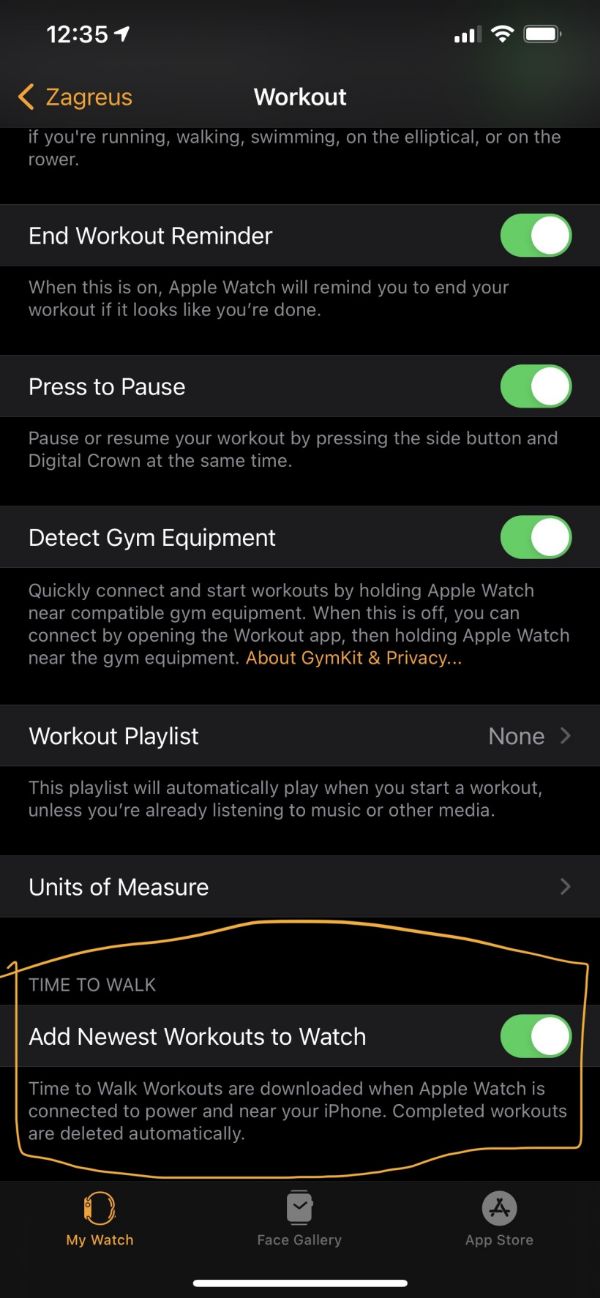
Task: Open Workout Playlist setting
Action: [x=300, y=736]
